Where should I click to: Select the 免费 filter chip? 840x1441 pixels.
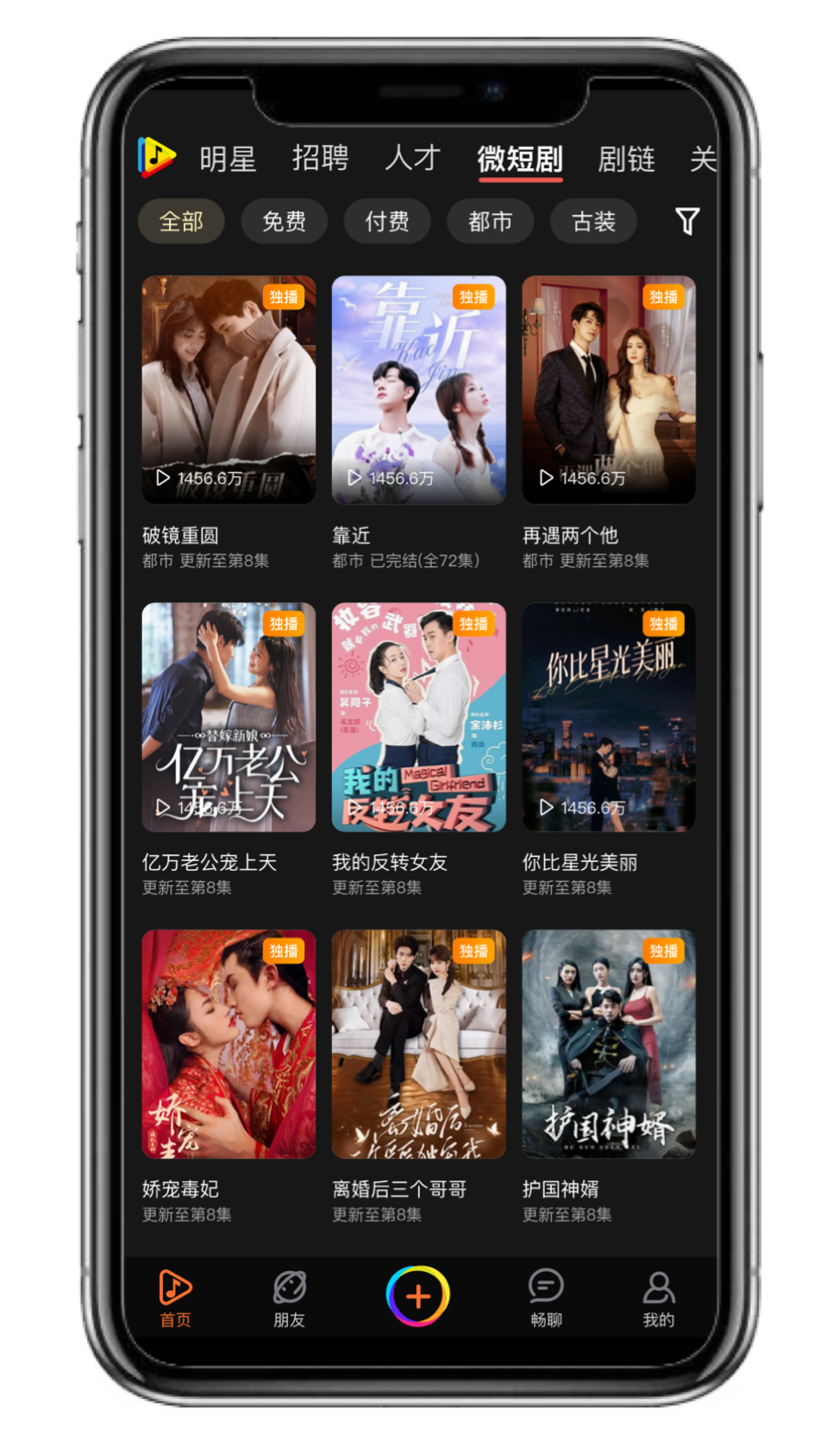click(x=284, y=222)
